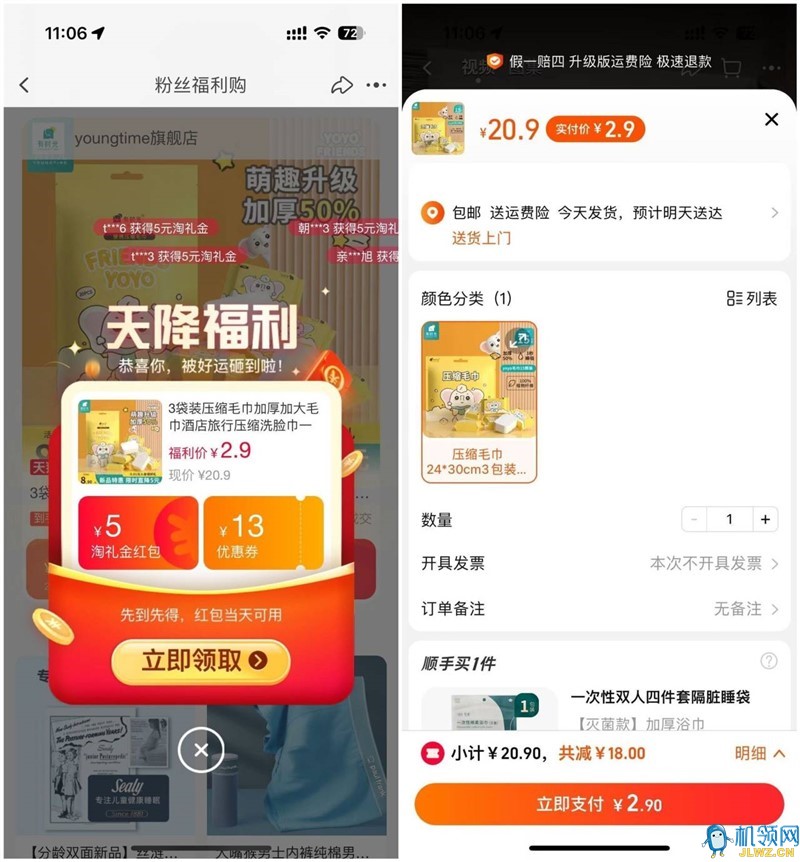Dismiss the 天降福利 popup via the circled X
The height and width of the screenshot is (862, 800).
pyautogui.click(x=201, y=749)
